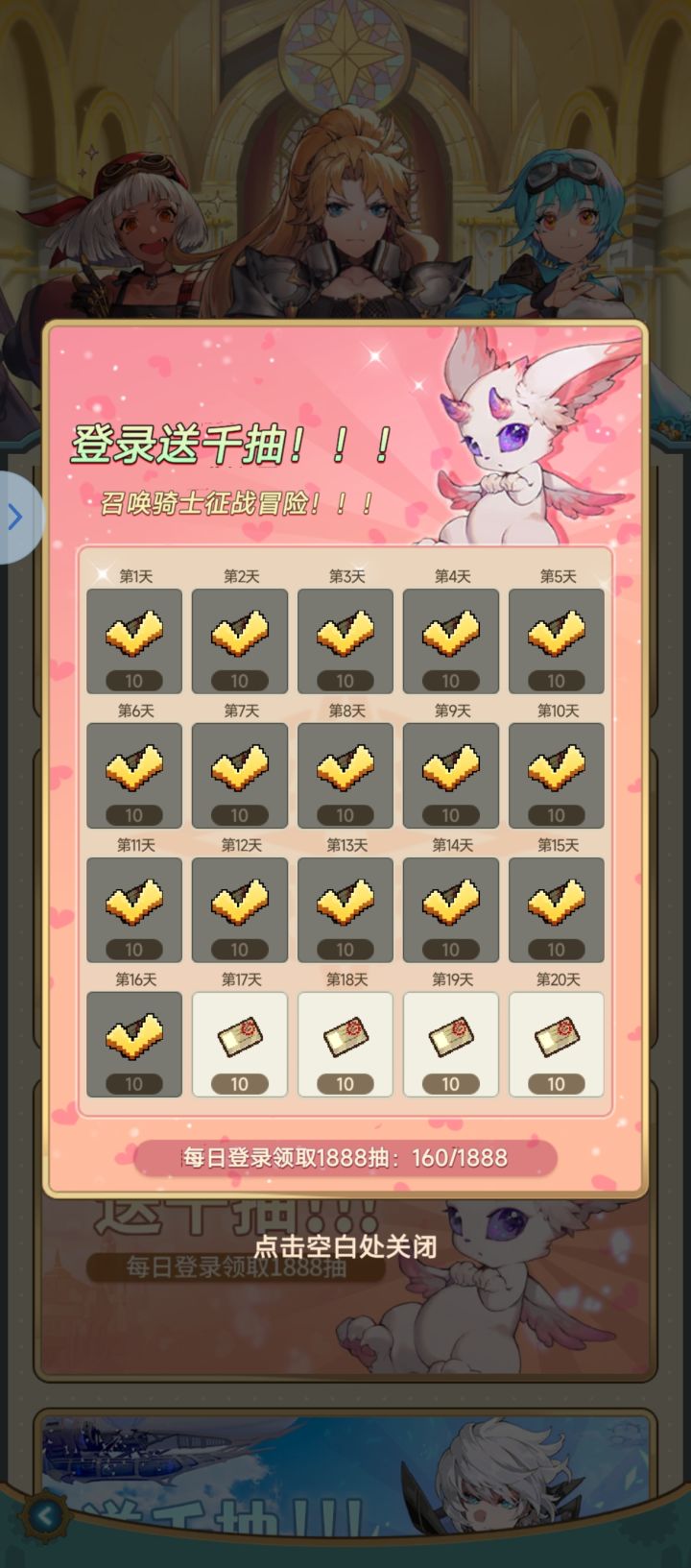This screenshot has height=1568, width=691.
Task: Expand the blue side panel arrow
Action: tap(14, 516)
